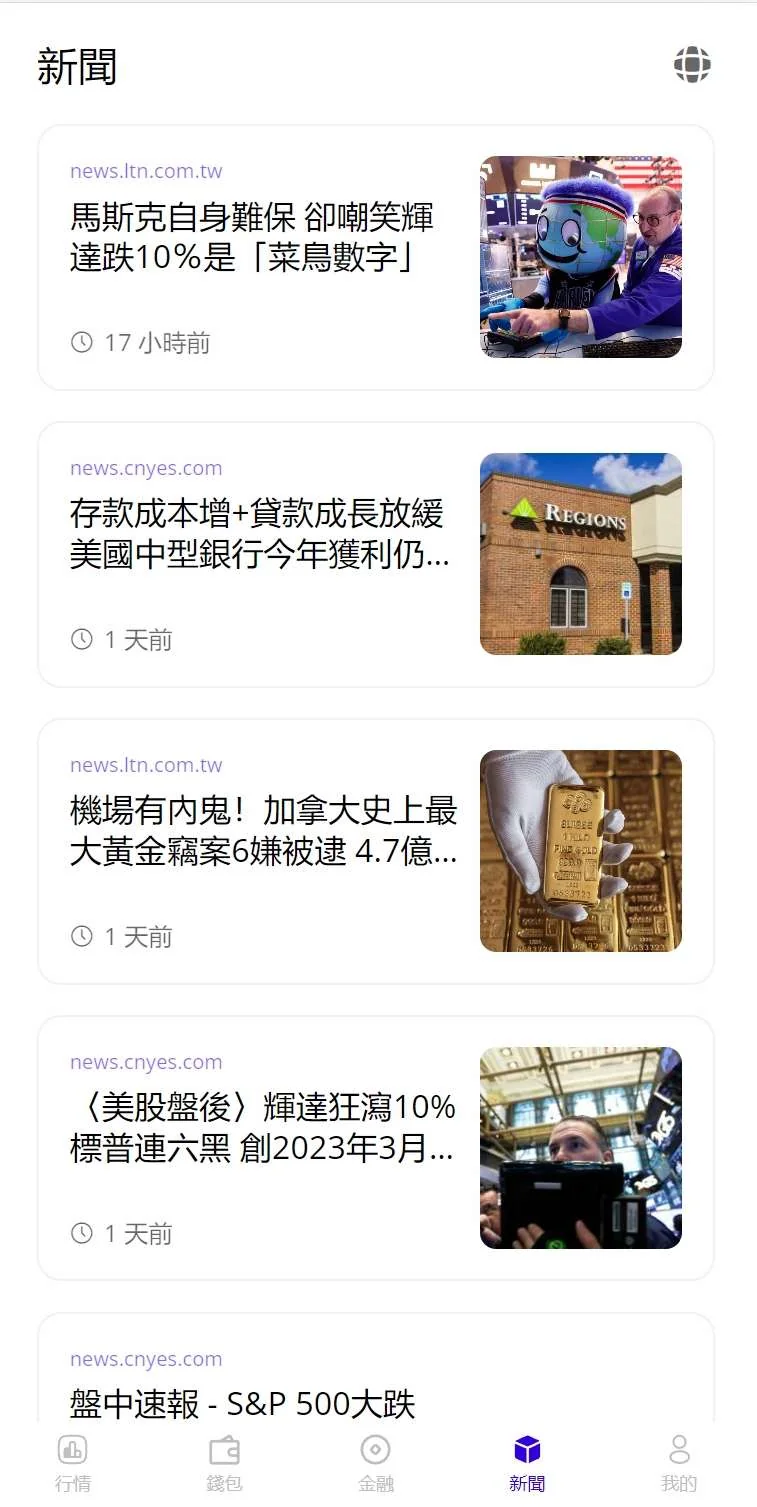Image resolution: width=757 pixels, height=1507 pixels.
Task: Select the 金融 tab
Action: (376, 1463)
